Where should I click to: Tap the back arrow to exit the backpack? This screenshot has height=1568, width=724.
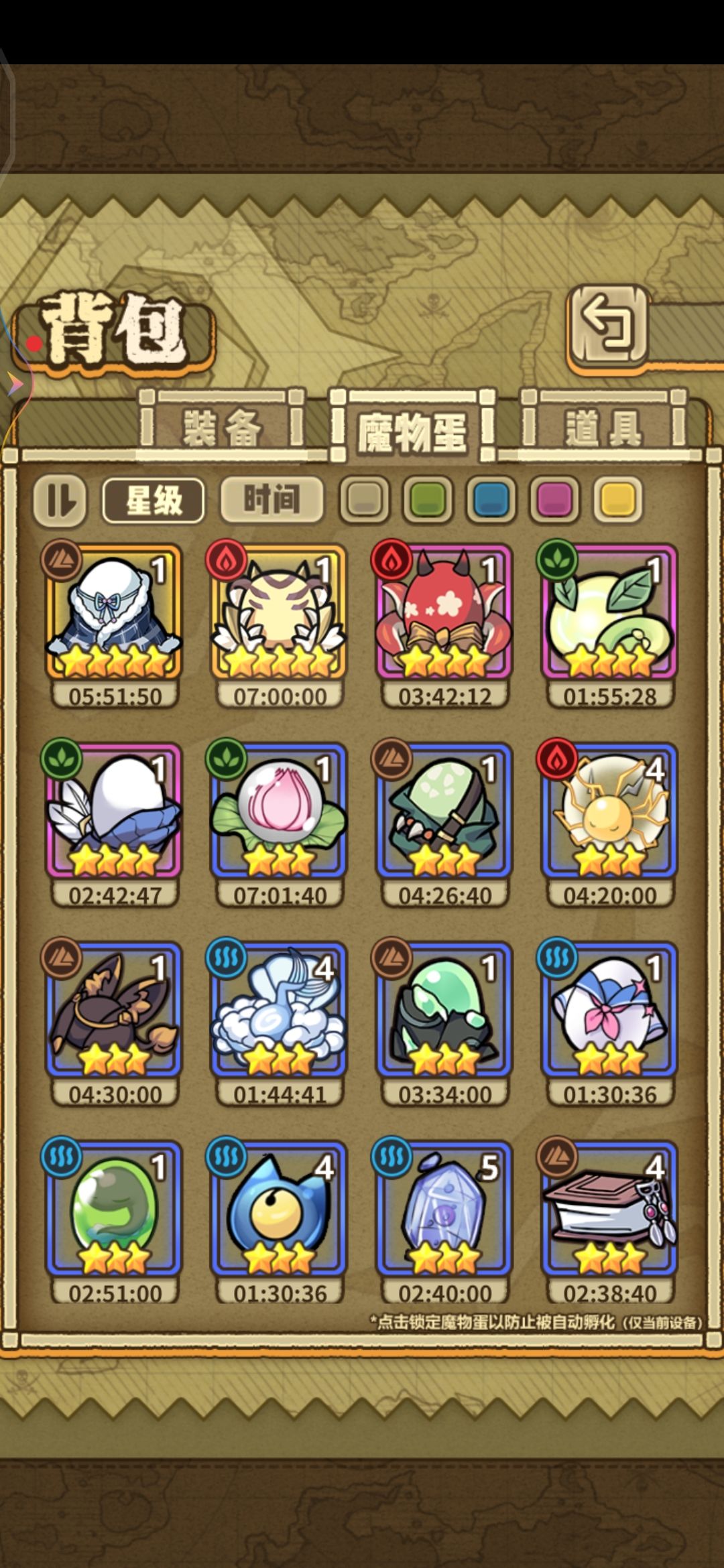pyautogui.click(x=609, y=324)
